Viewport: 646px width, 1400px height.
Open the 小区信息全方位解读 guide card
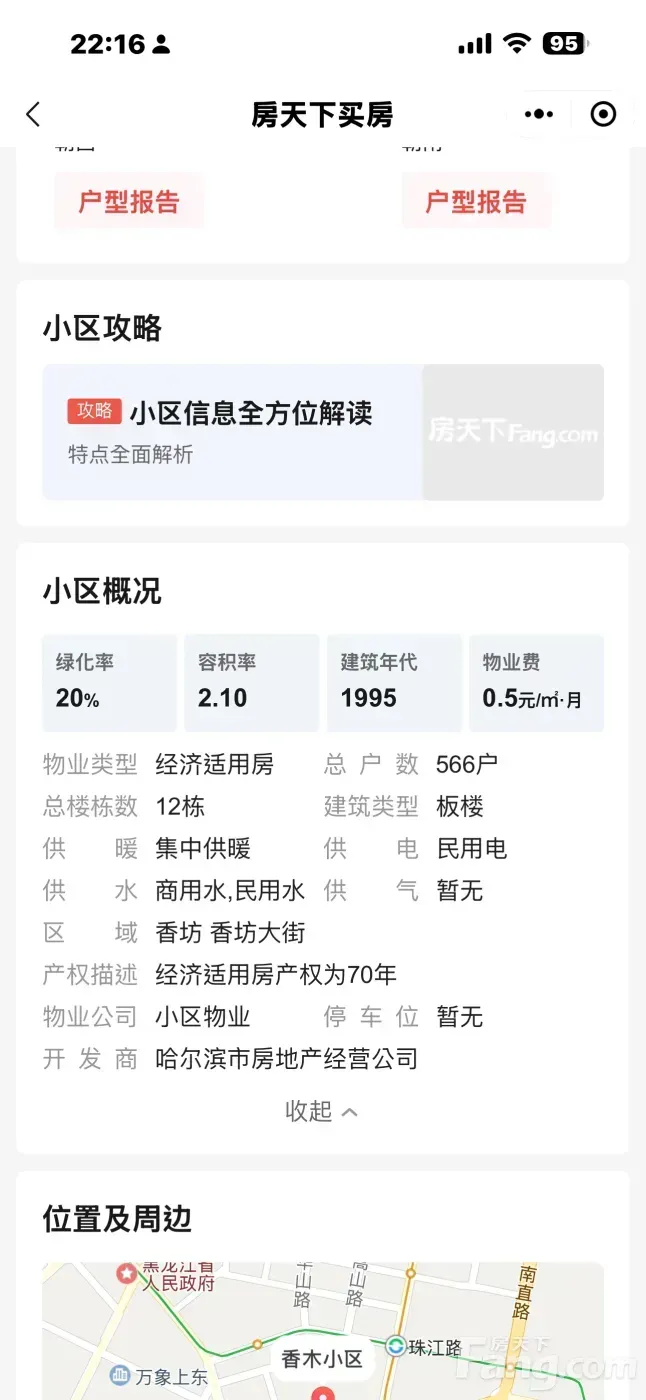click(322, 432)
